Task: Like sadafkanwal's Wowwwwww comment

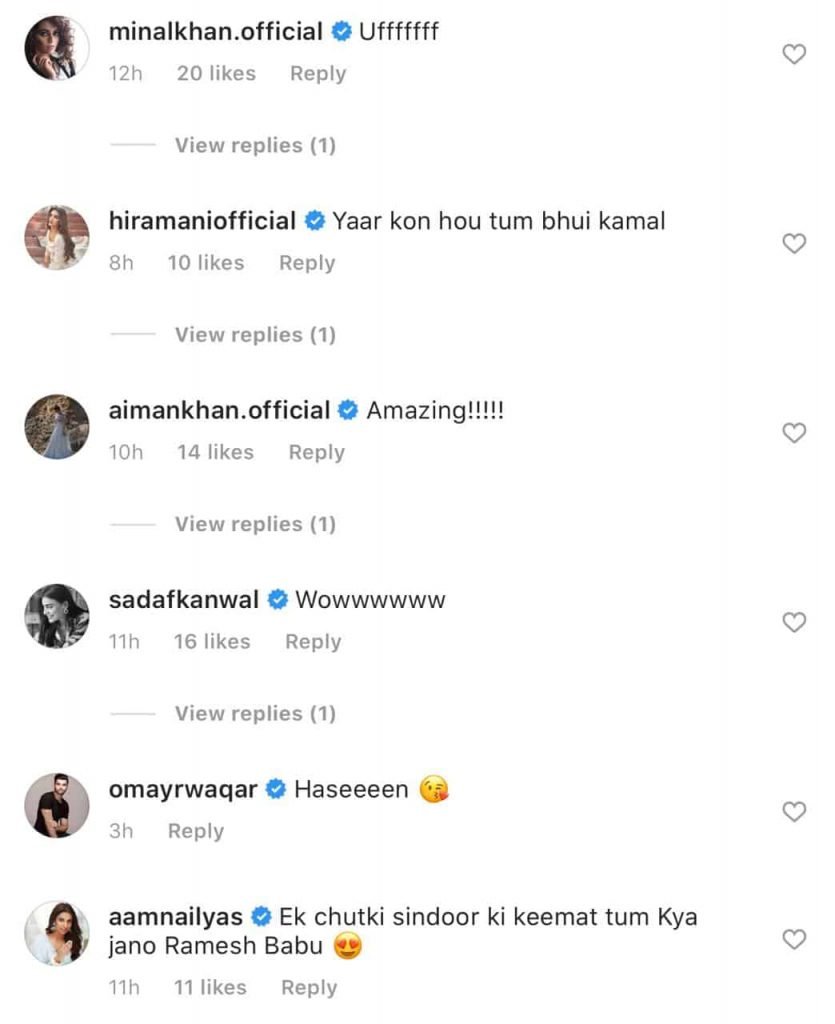Action: (x=793, y=622)
